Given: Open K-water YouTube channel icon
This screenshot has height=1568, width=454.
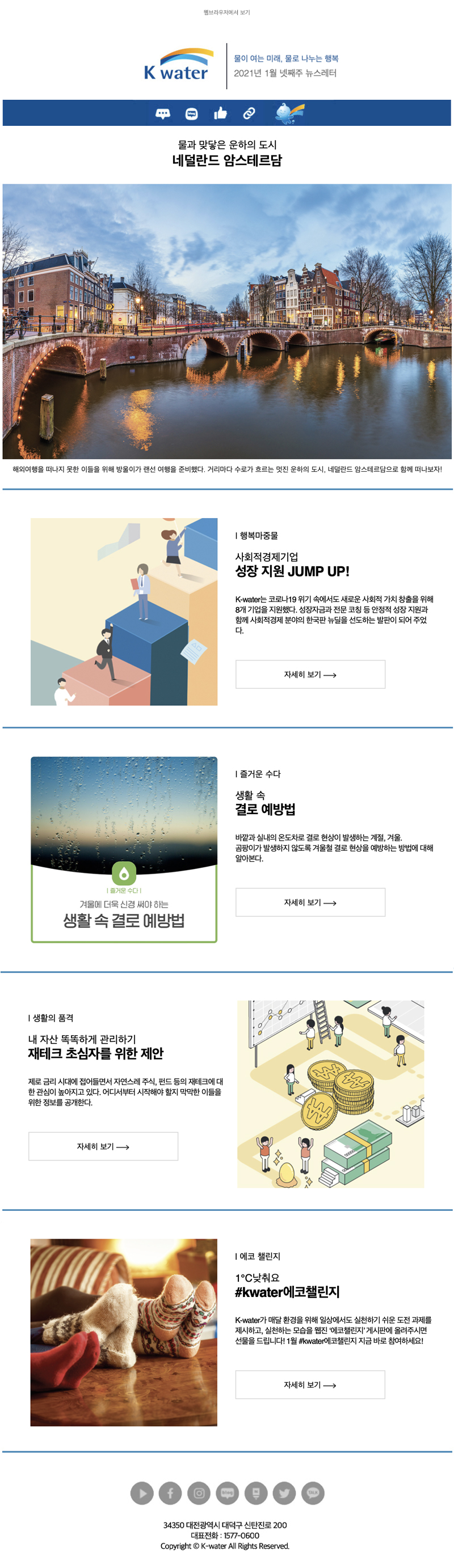Looking at the screenshot, I should point(142,1493).
